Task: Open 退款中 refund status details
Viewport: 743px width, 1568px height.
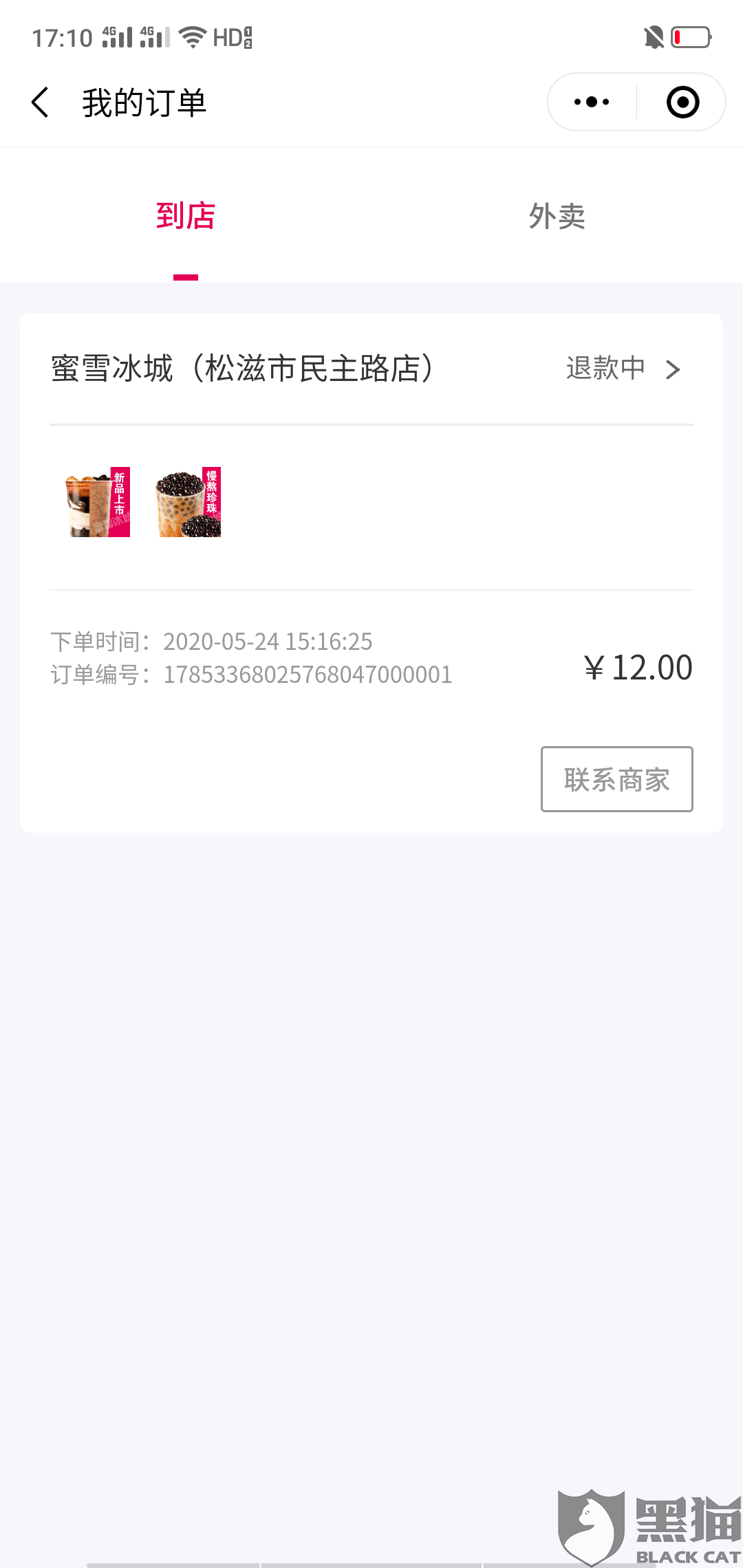Action: click(x=623, y=369)
